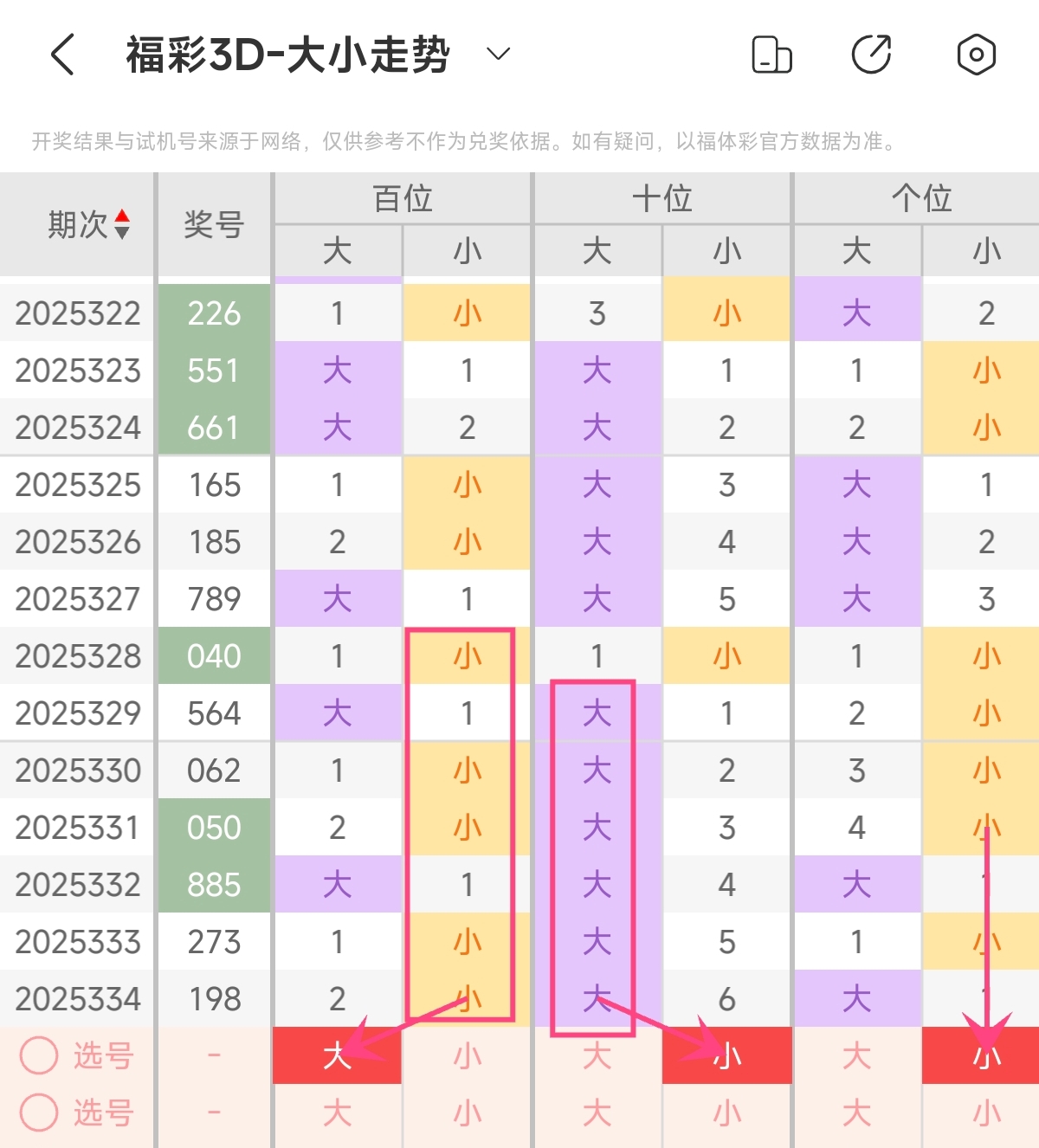Select the second 选号 row radio circle

[x=39, y=1113]
